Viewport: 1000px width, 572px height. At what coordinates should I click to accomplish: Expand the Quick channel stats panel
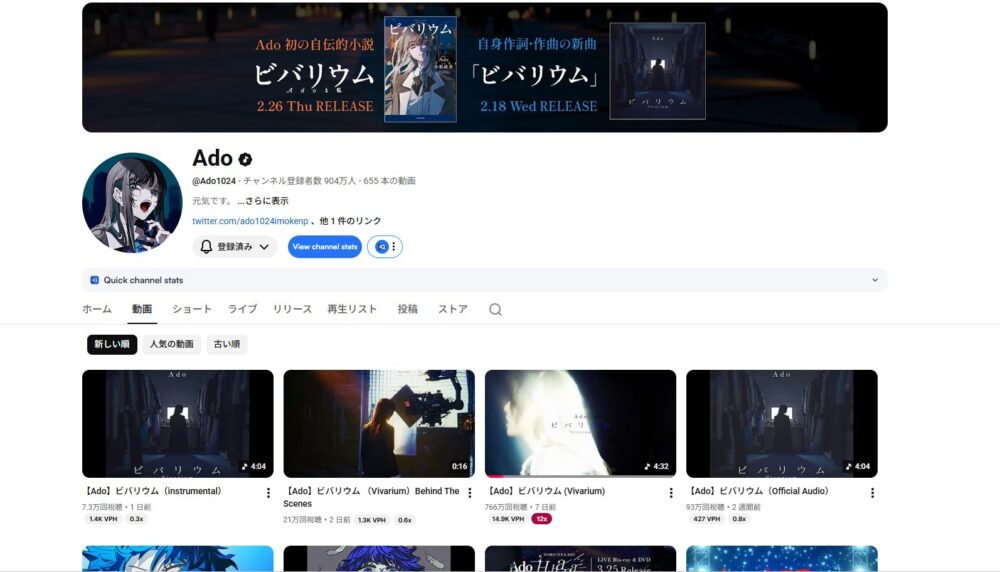875,280
